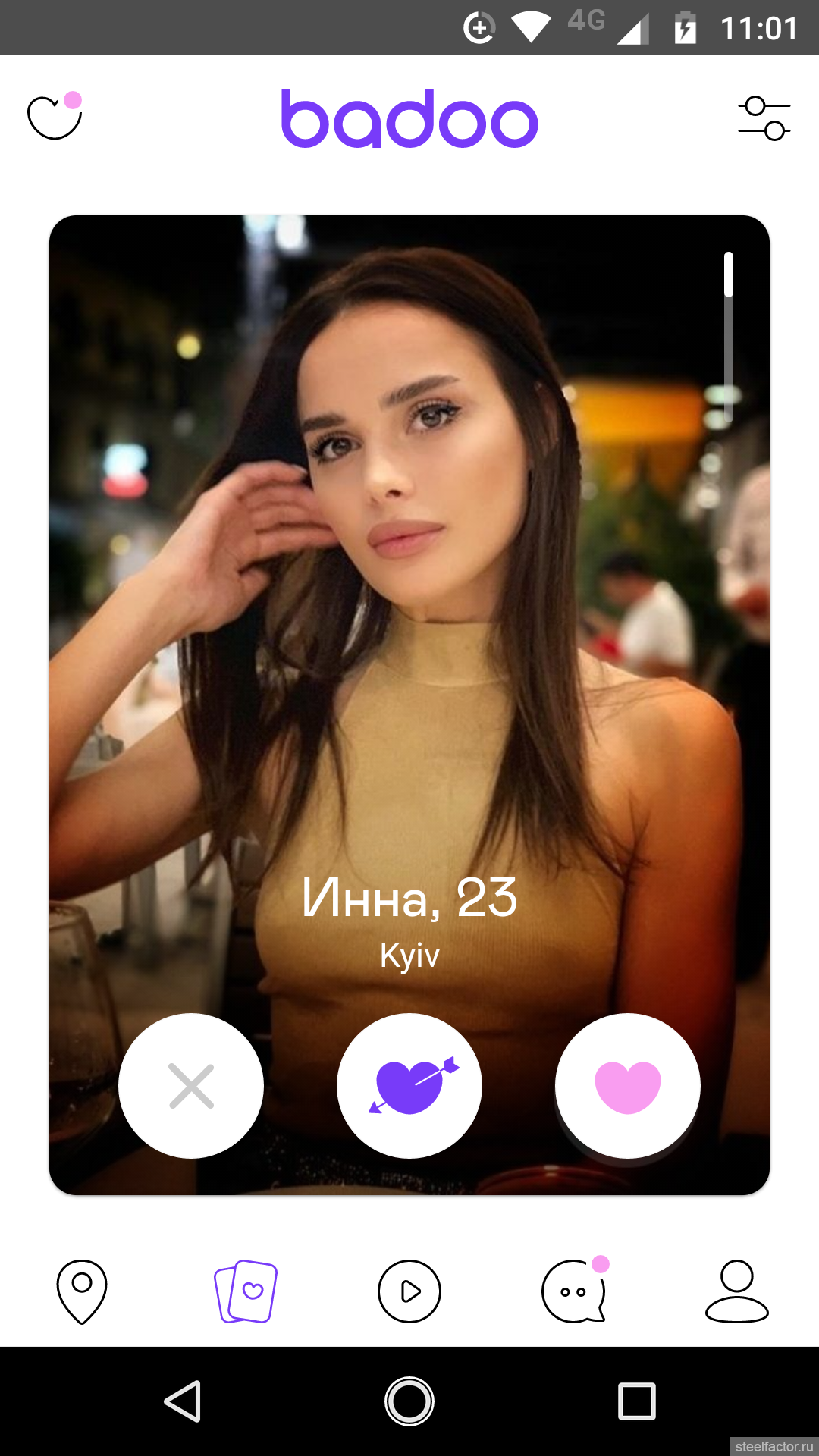Switch to my profile tab
The image size is (819, 1456).
737,1291
